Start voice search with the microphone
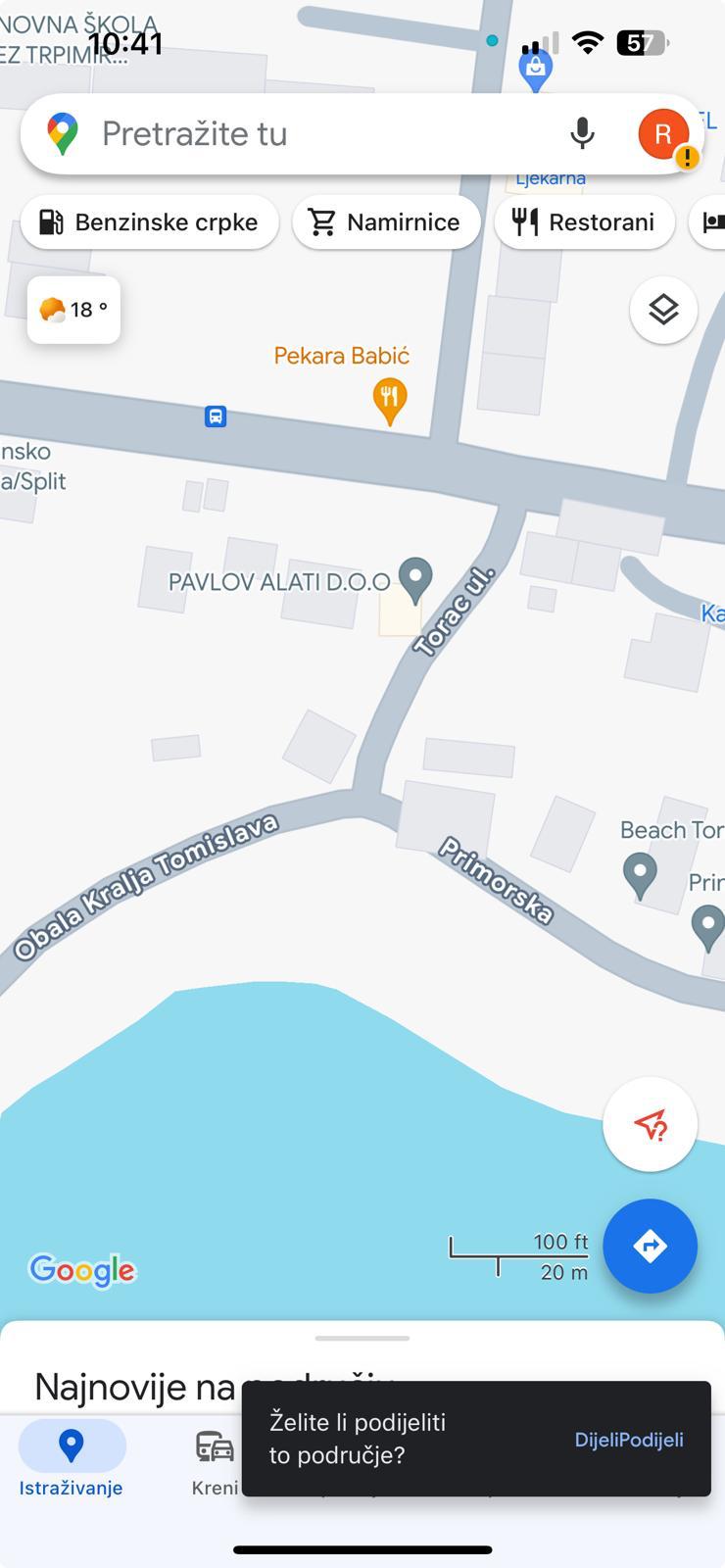725x1568 pixels. point(582,133)
